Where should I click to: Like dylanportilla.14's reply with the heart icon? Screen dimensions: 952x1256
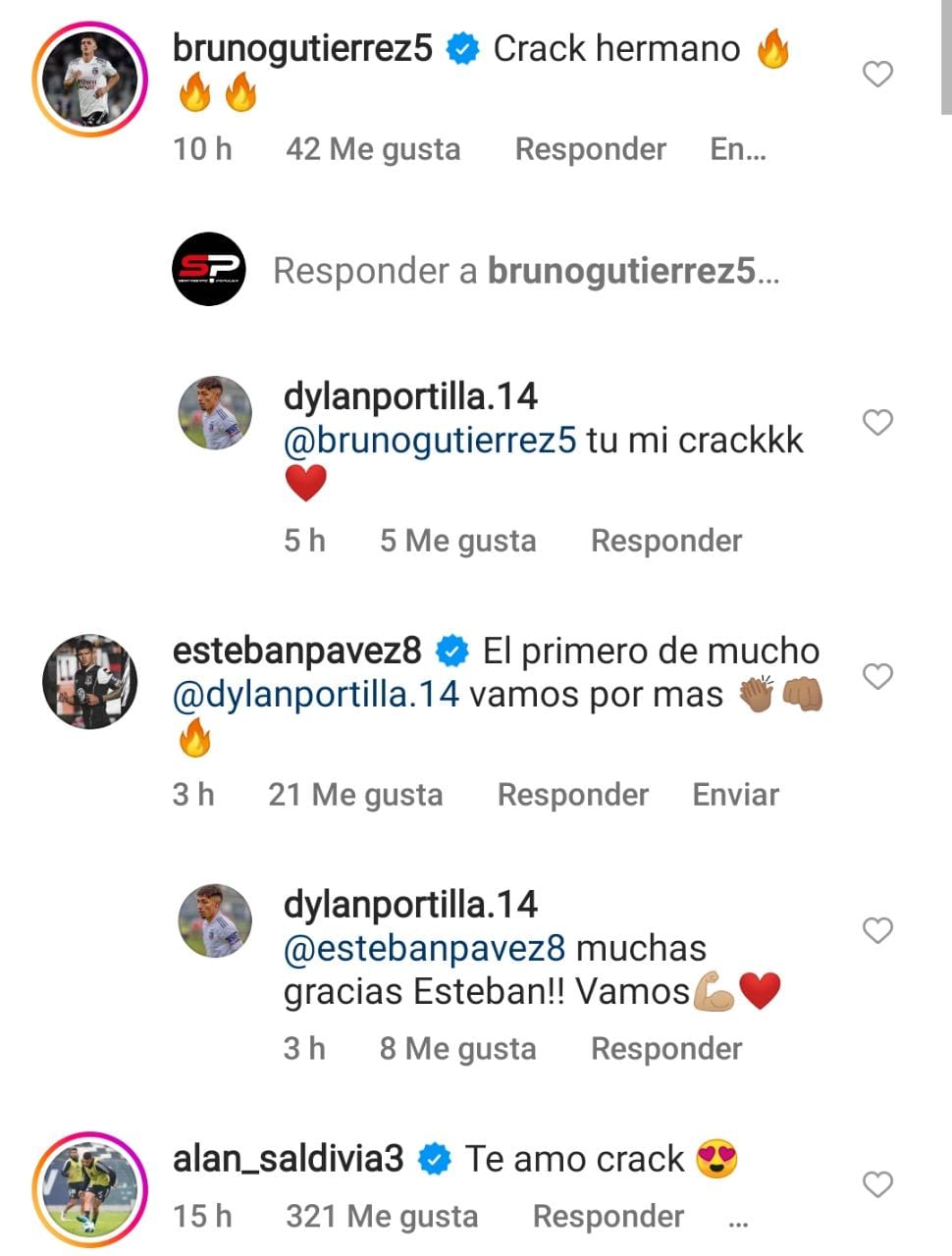(876, 422)
